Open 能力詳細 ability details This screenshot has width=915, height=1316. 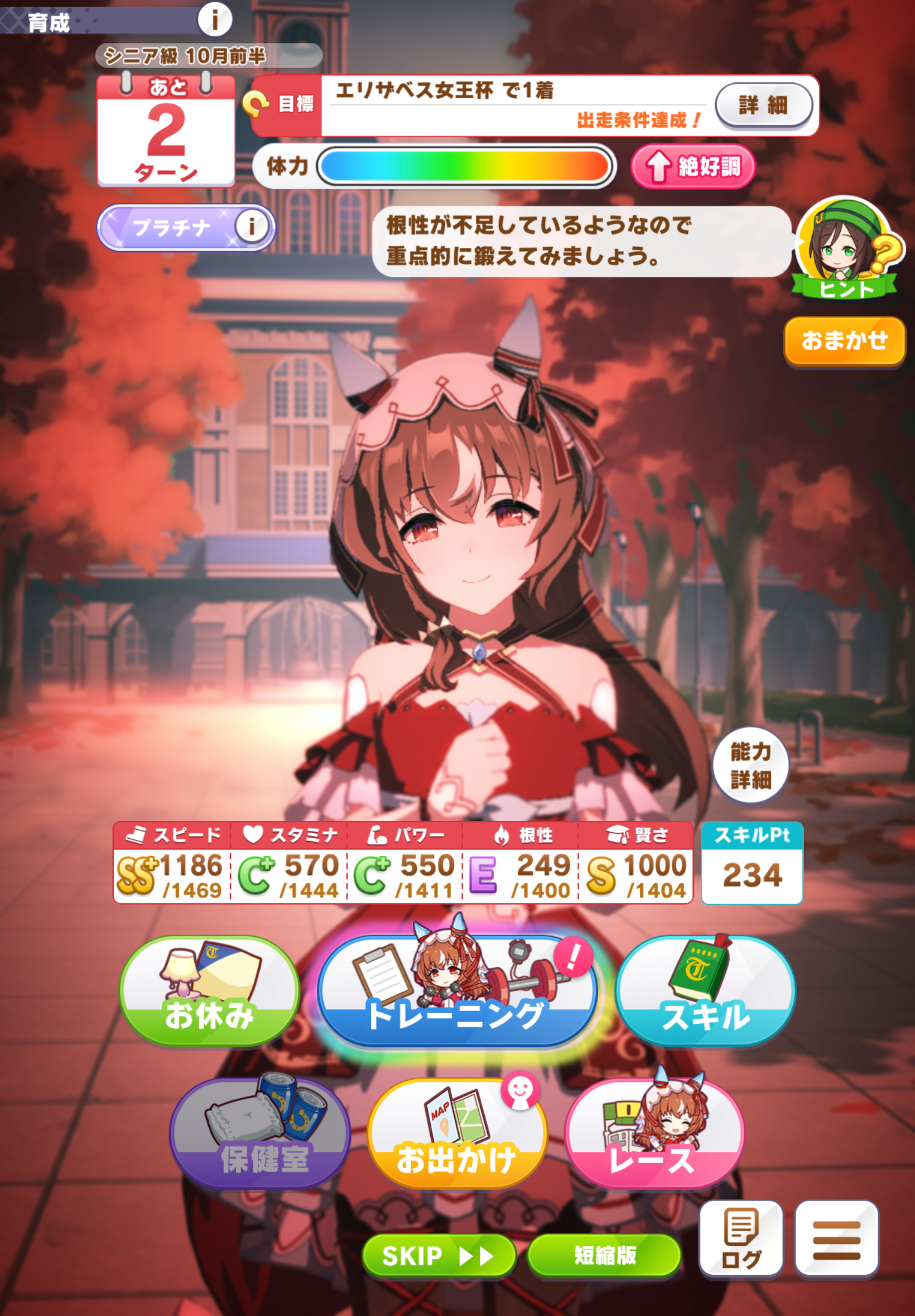[x=750, y=765]
